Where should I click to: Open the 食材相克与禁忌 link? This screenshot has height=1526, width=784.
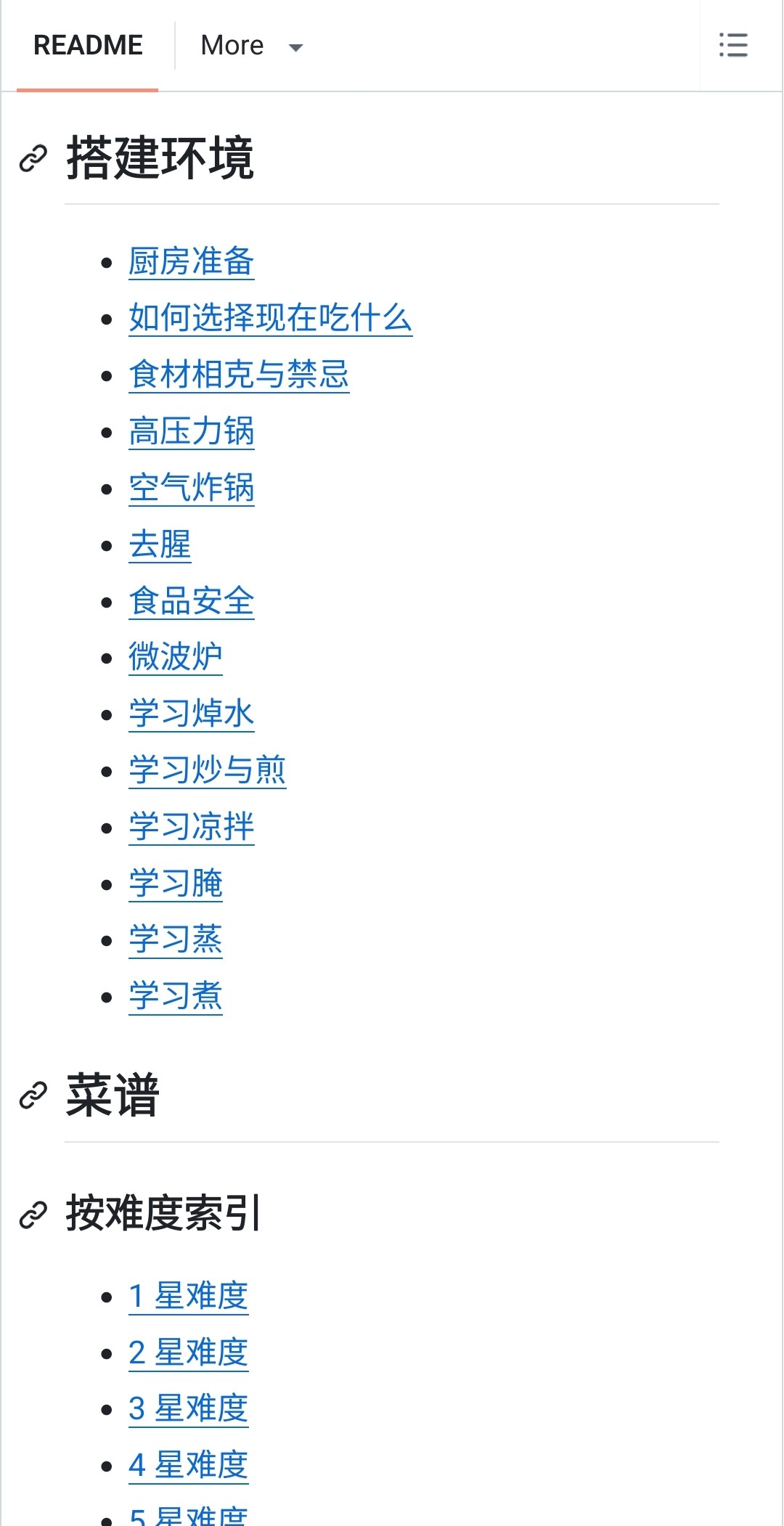click(x=239, y=375)
